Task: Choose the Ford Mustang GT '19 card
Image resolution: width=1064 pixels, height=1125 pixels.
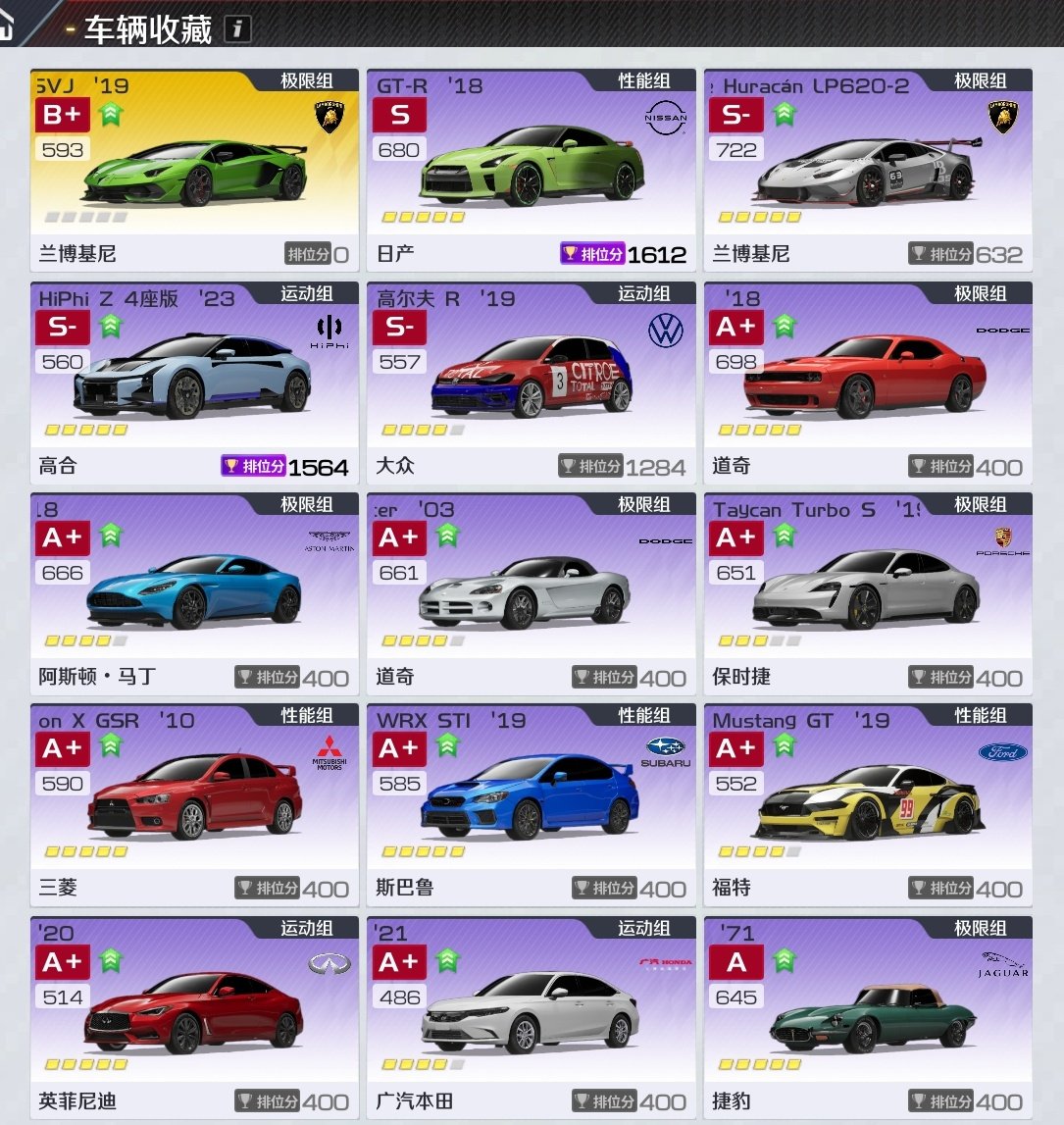Action: click(867, 805)
